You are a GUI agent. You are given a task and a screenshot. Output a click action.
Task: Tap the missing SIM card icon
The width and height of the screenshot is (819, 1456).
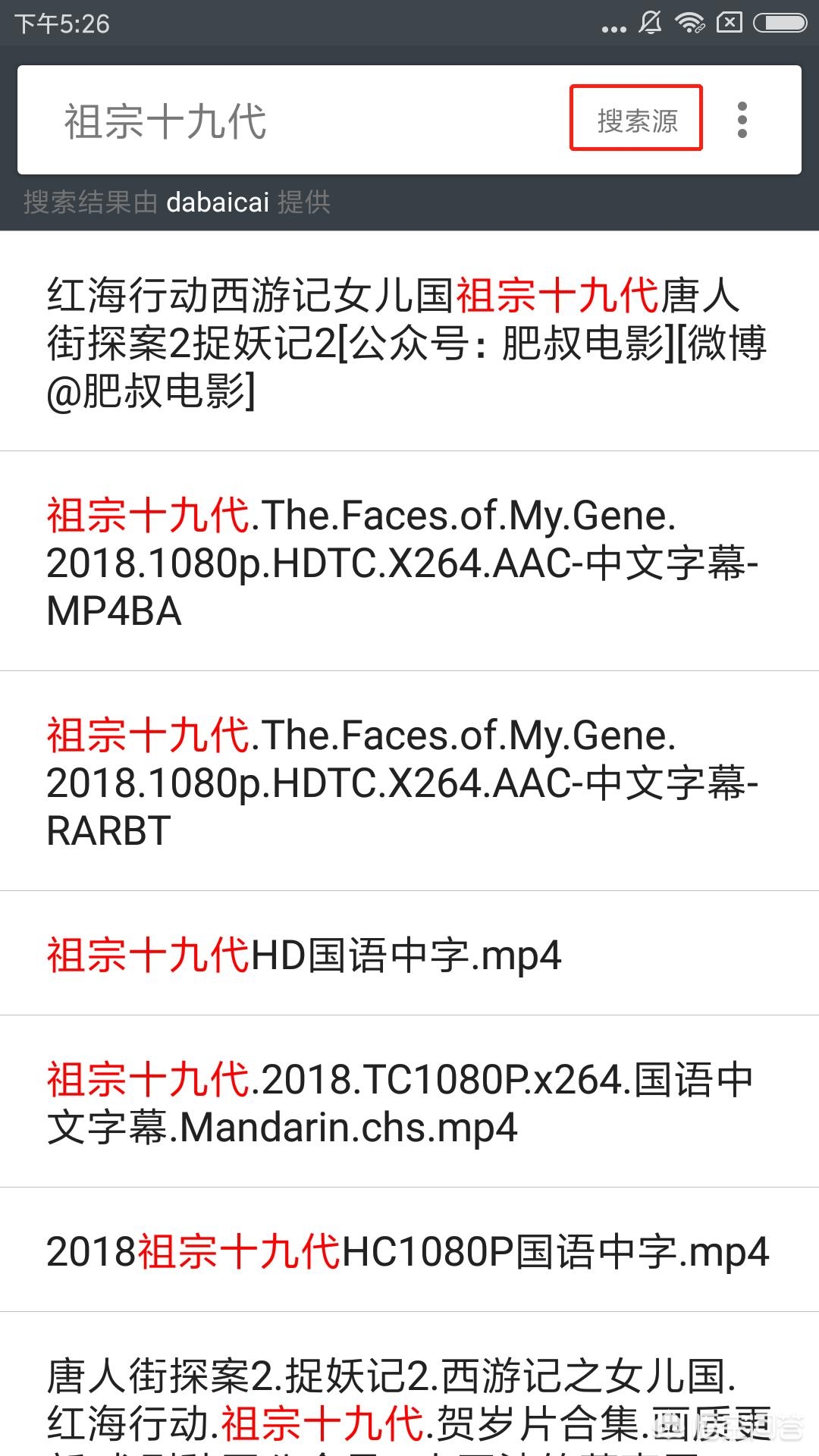[x=730, y=23]
